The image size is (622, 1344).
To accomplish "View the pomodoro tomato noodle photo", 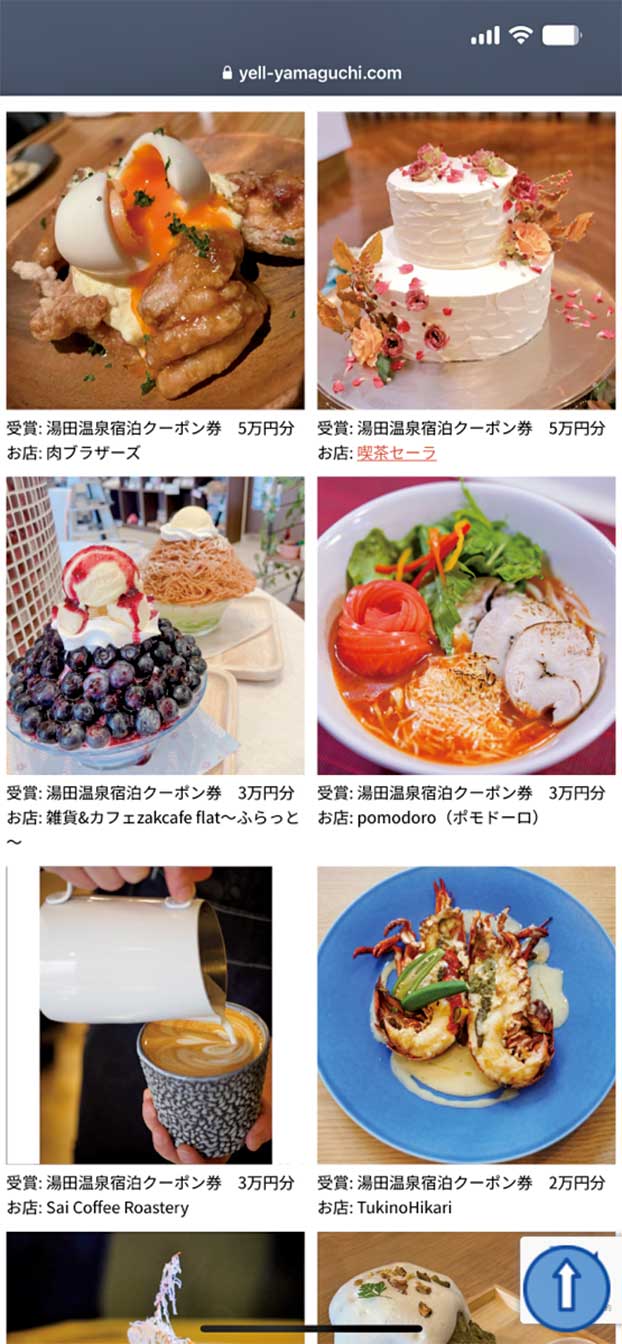I will [466, 625].
